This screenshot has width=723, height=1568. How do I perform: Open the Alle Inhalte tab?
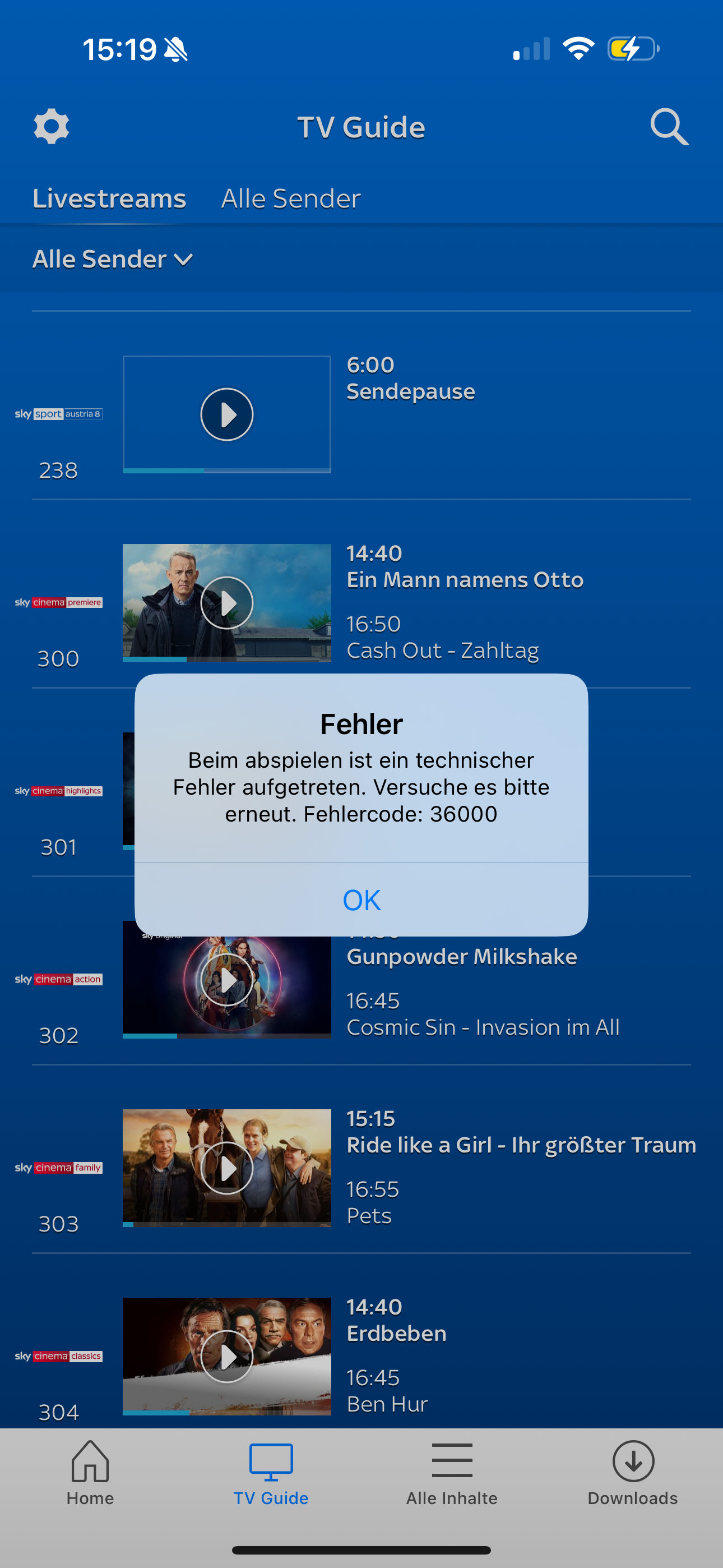coord(452,1473)
